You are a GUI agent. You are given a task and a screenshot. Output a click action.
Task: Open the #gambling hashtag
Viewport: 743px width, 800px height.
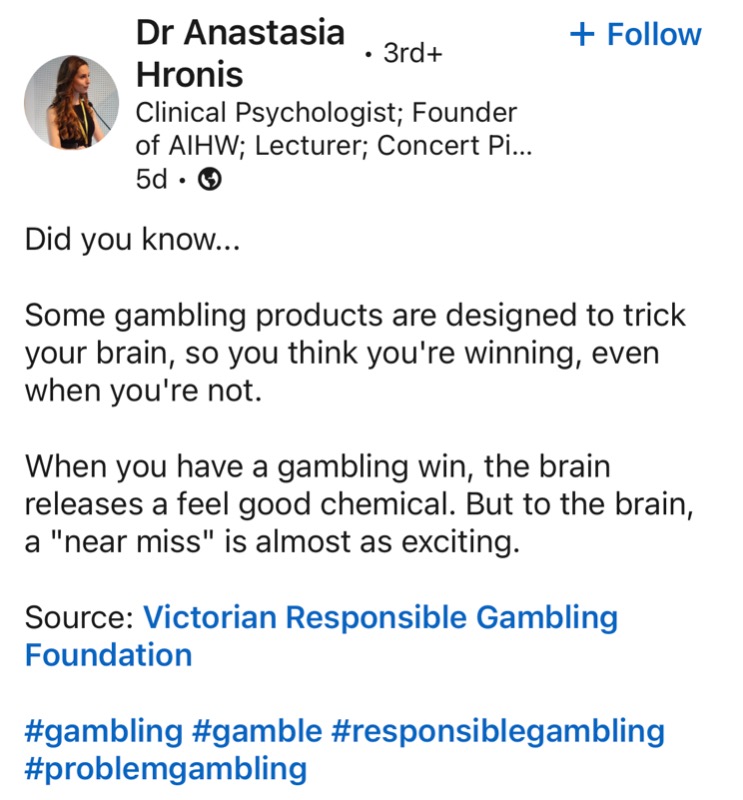(104, 731)
